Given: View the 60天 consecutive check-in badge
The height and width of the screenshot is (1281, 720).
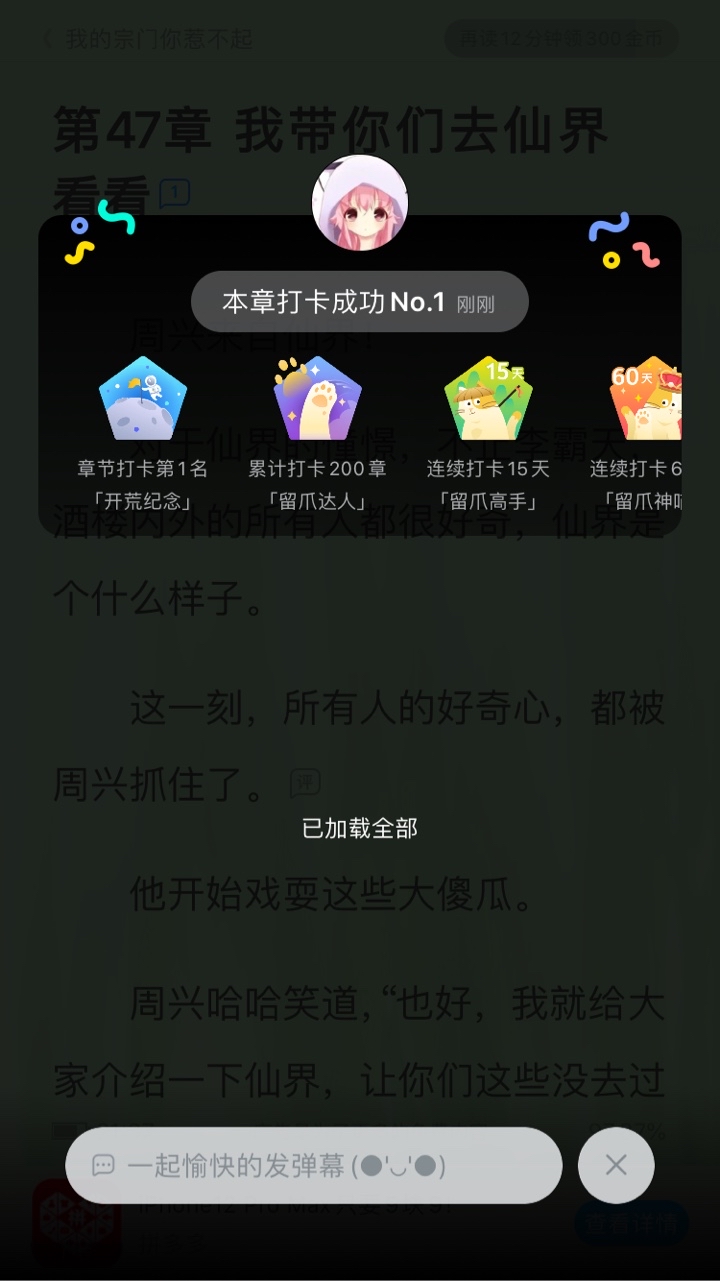Looking at the screenshot, I should coord(646,398).
